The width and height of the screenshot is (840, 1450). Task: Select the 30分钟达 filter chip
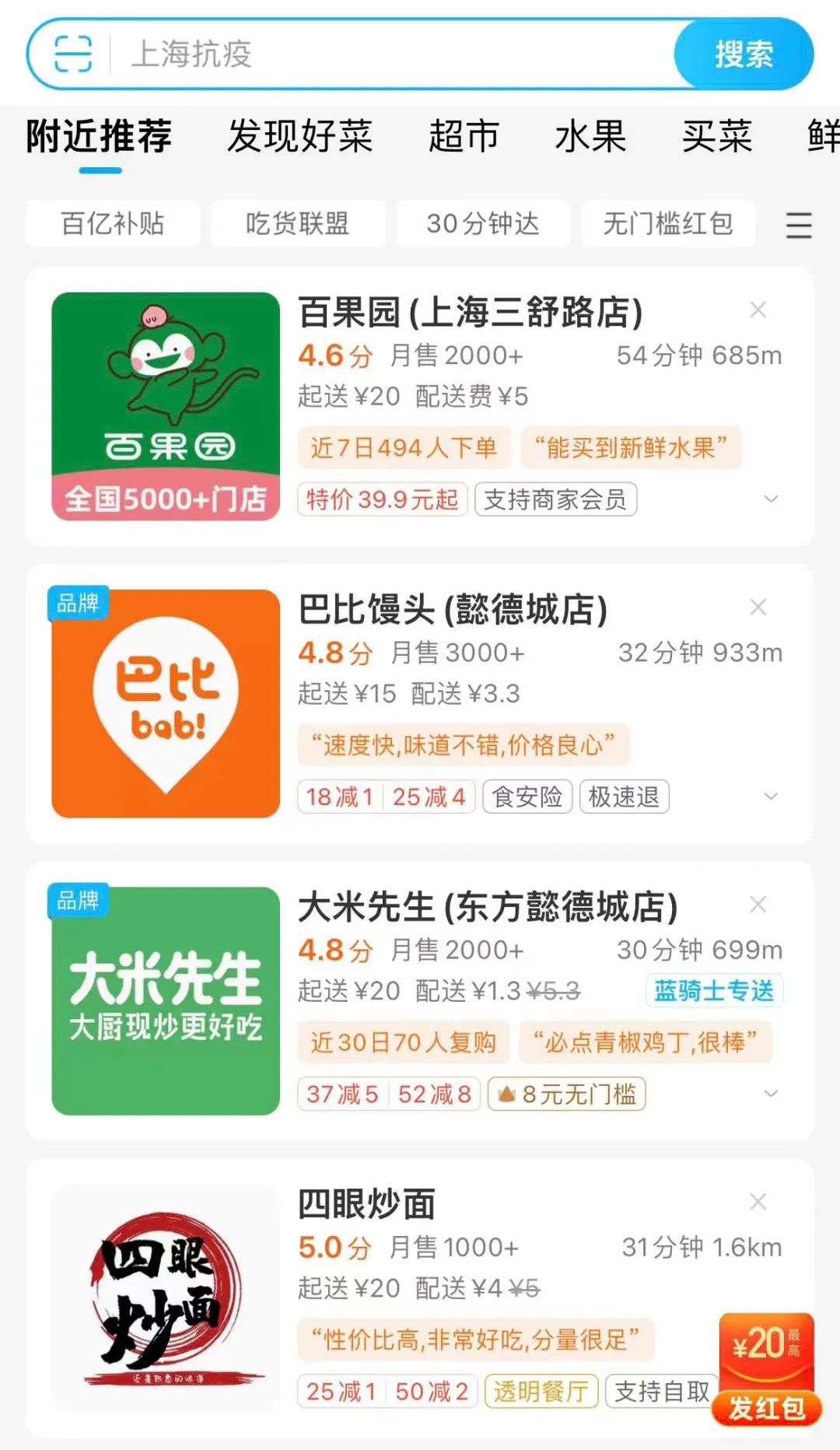pyautogui.click(x=483, y=224)
